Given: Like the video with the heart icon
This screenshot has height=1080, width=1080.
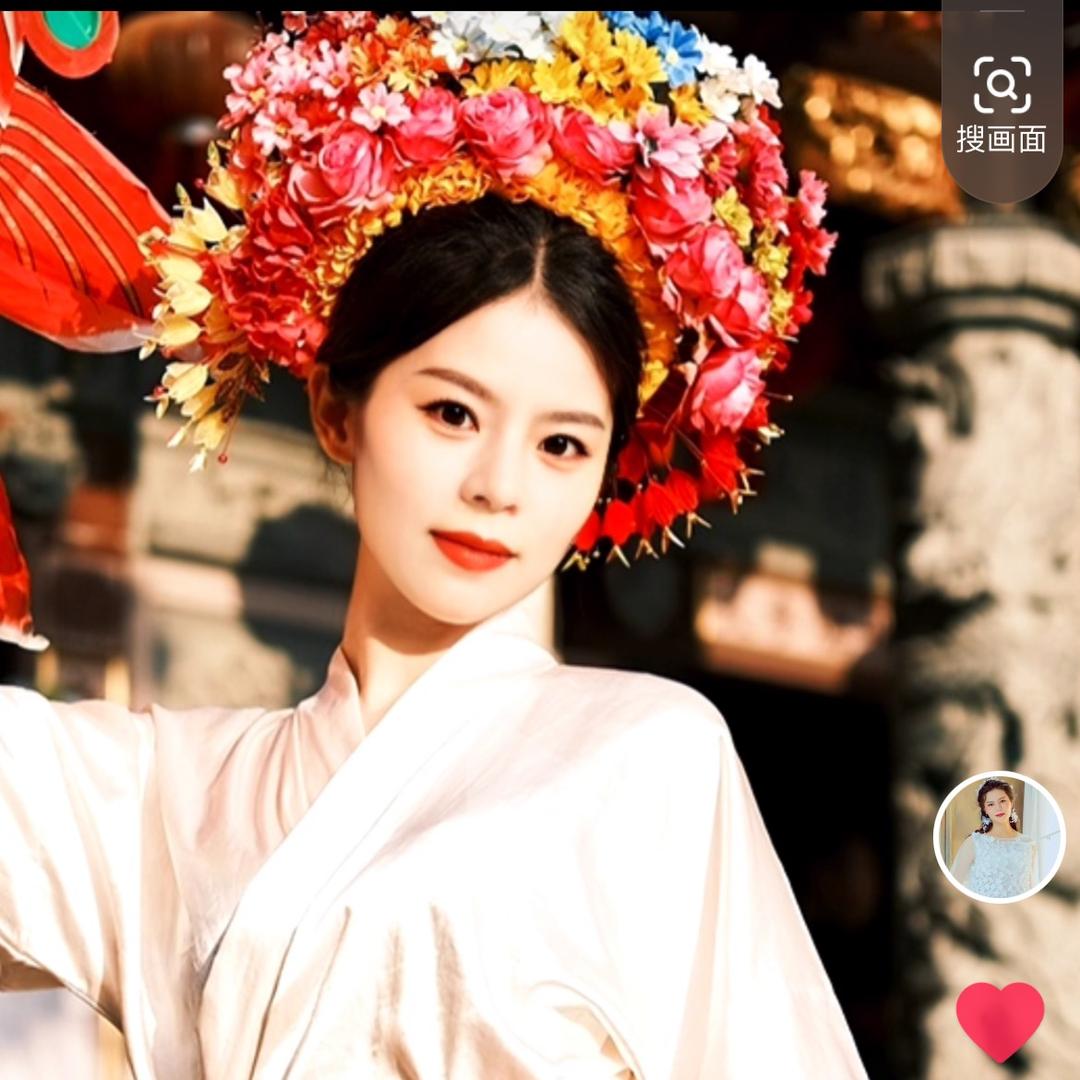Looking at the screenshot, I should click(x=999, y=1019).
